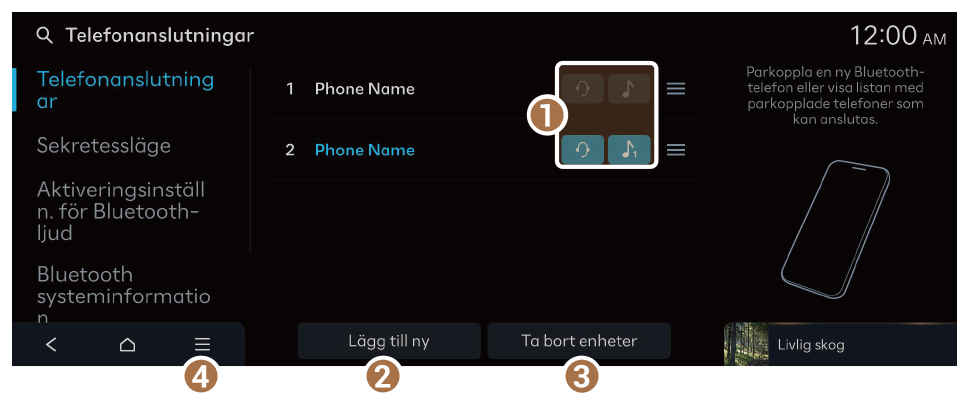
Task: Toggle hands-free connection for phone 2
Action: [582, 150]
